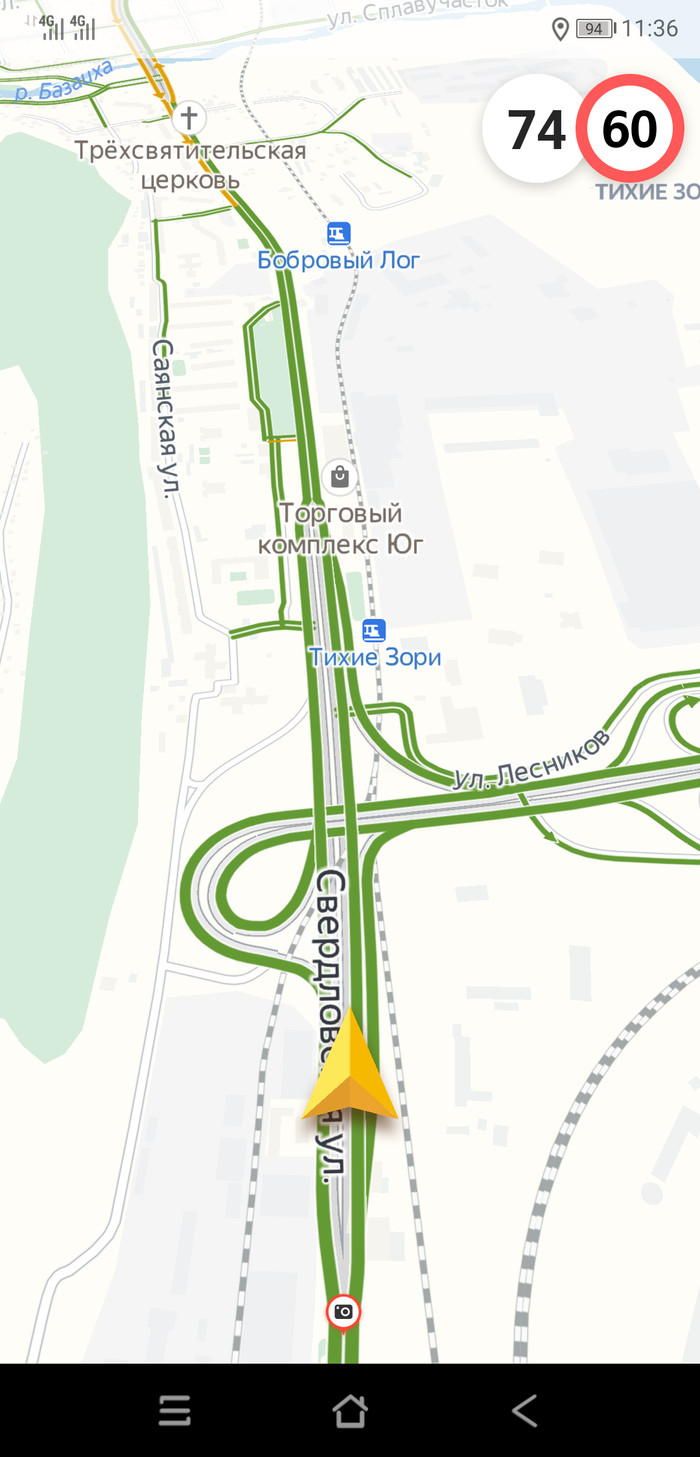Tap the speed camera marker on the road
This screenshot has height=1457, width=700.
(x=344, y=1312)
